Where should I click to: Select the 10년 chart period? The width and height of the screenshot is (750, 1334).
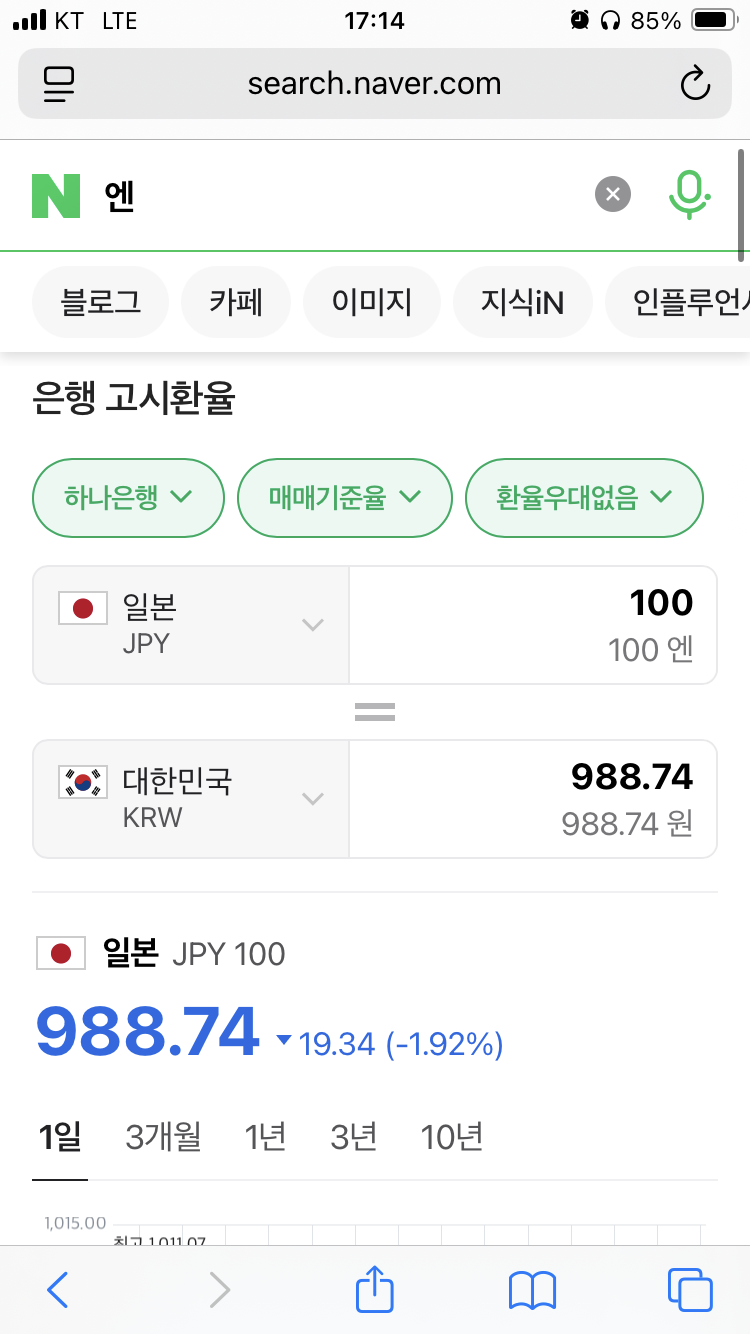(x=452, y=1137)
